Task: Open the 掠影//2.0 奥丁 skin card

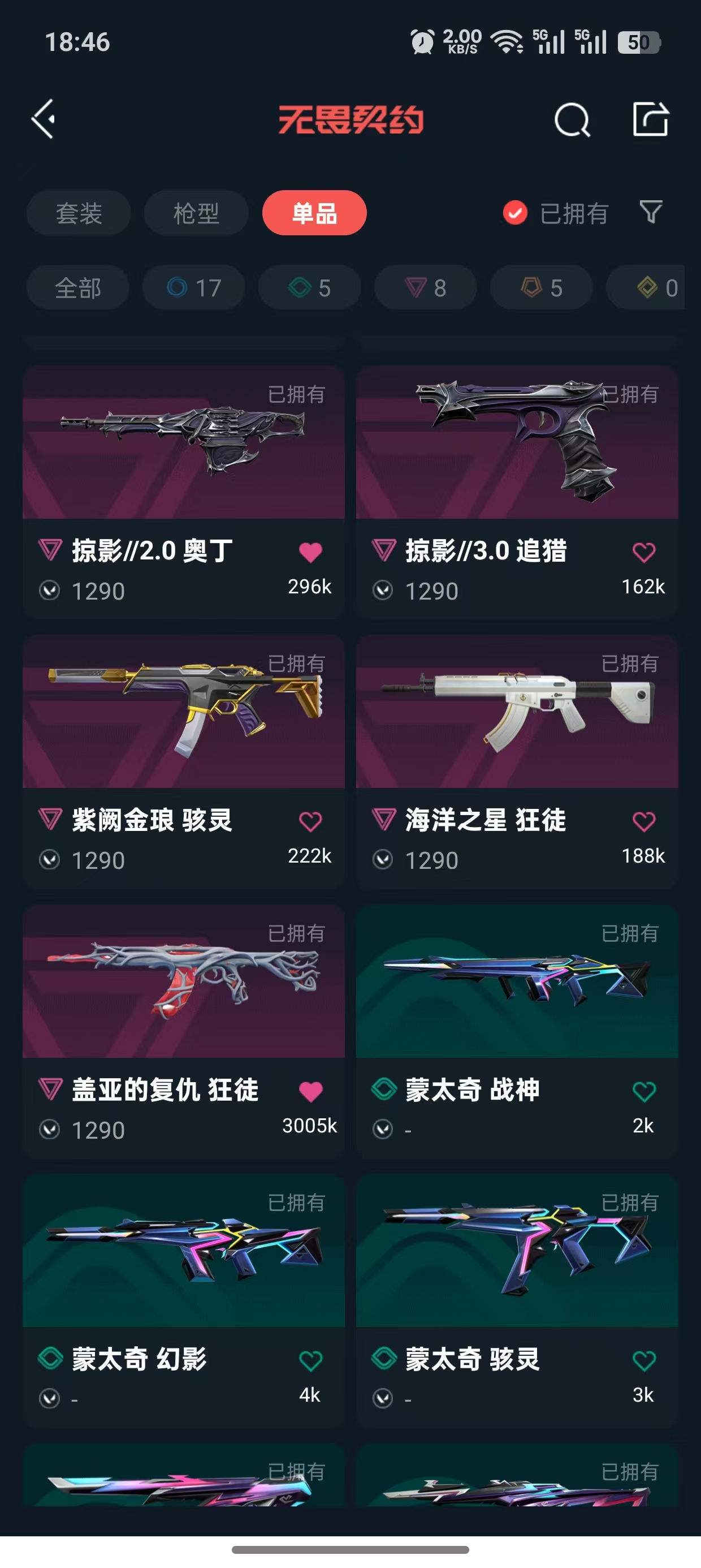Action: [184, 492]
